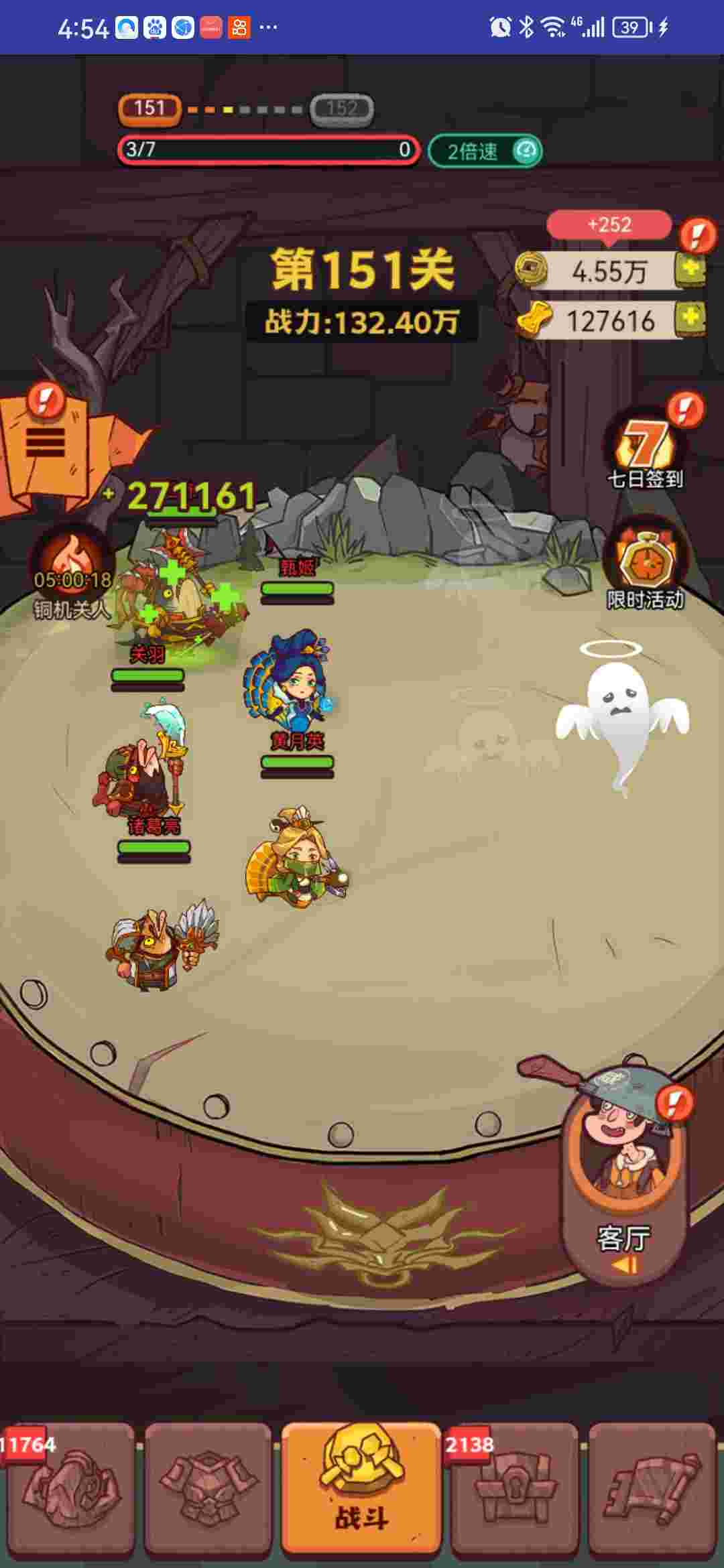The image size is (724, 1568).
Task: Expand the 客厅 side panel
Action: [x=625, y=1179]
